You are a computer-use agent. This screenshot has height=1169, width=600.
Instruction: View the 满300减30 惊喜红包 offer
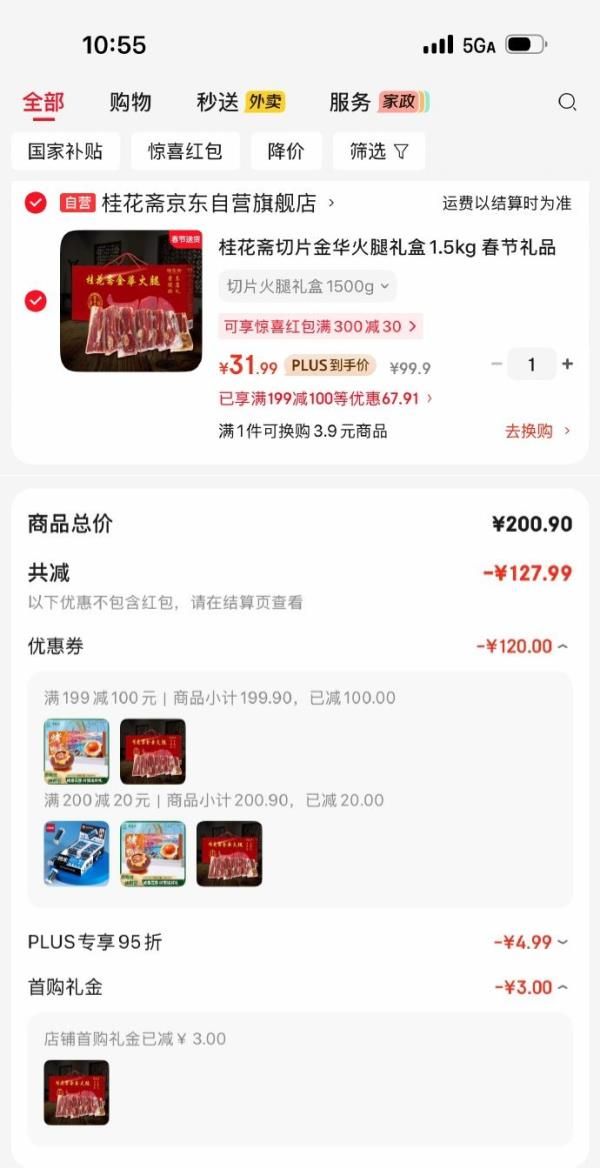pos(320,326)
